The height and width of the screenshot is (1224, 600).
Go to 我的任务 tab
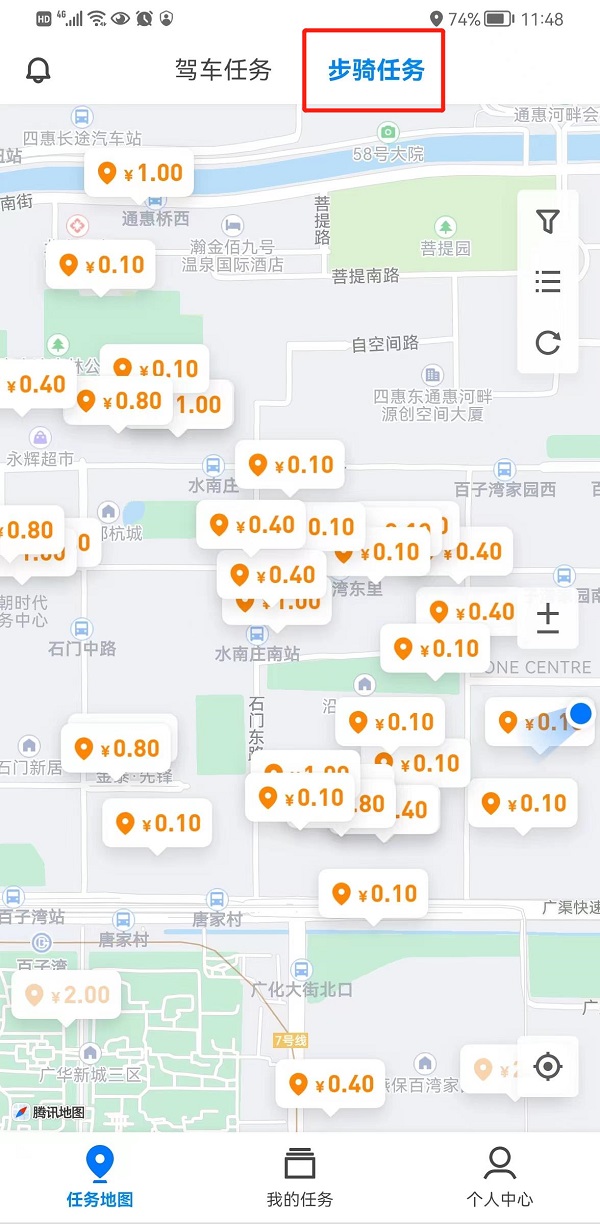(x=300, y=1176)
